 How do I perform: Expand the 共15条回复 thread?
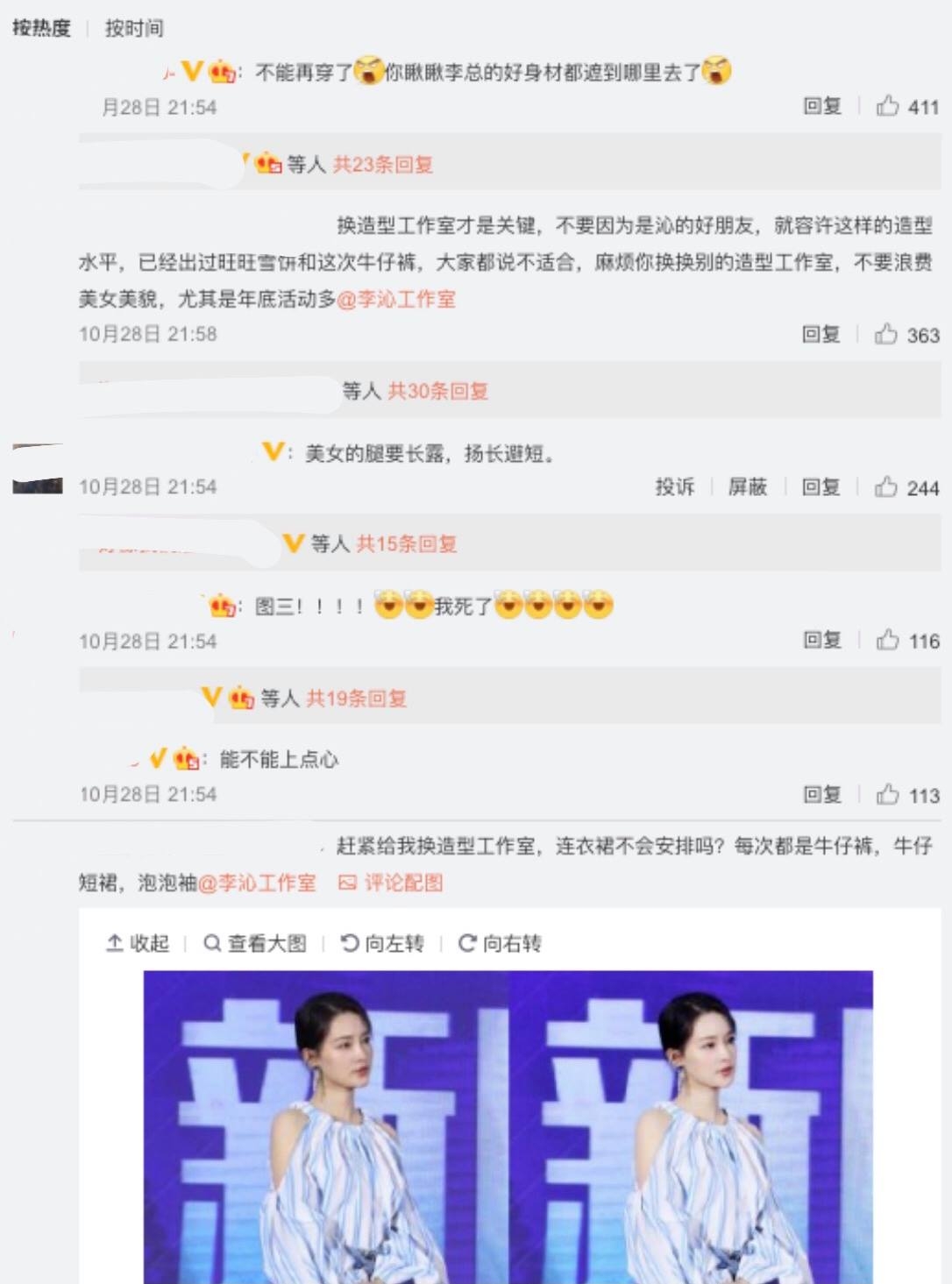[x=407, y=543]
